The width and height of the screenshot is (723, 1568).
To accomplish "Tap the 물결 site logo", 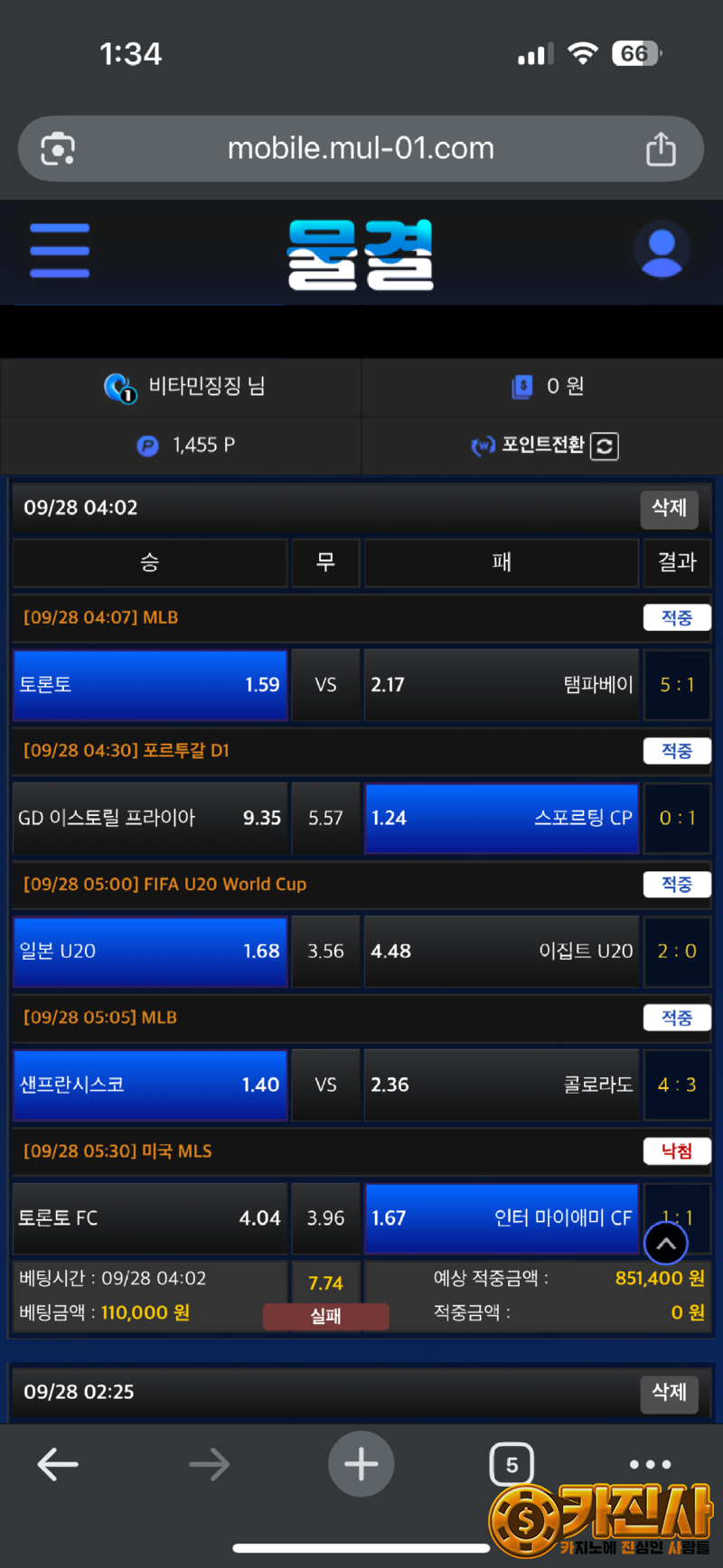I will (361, 255).
